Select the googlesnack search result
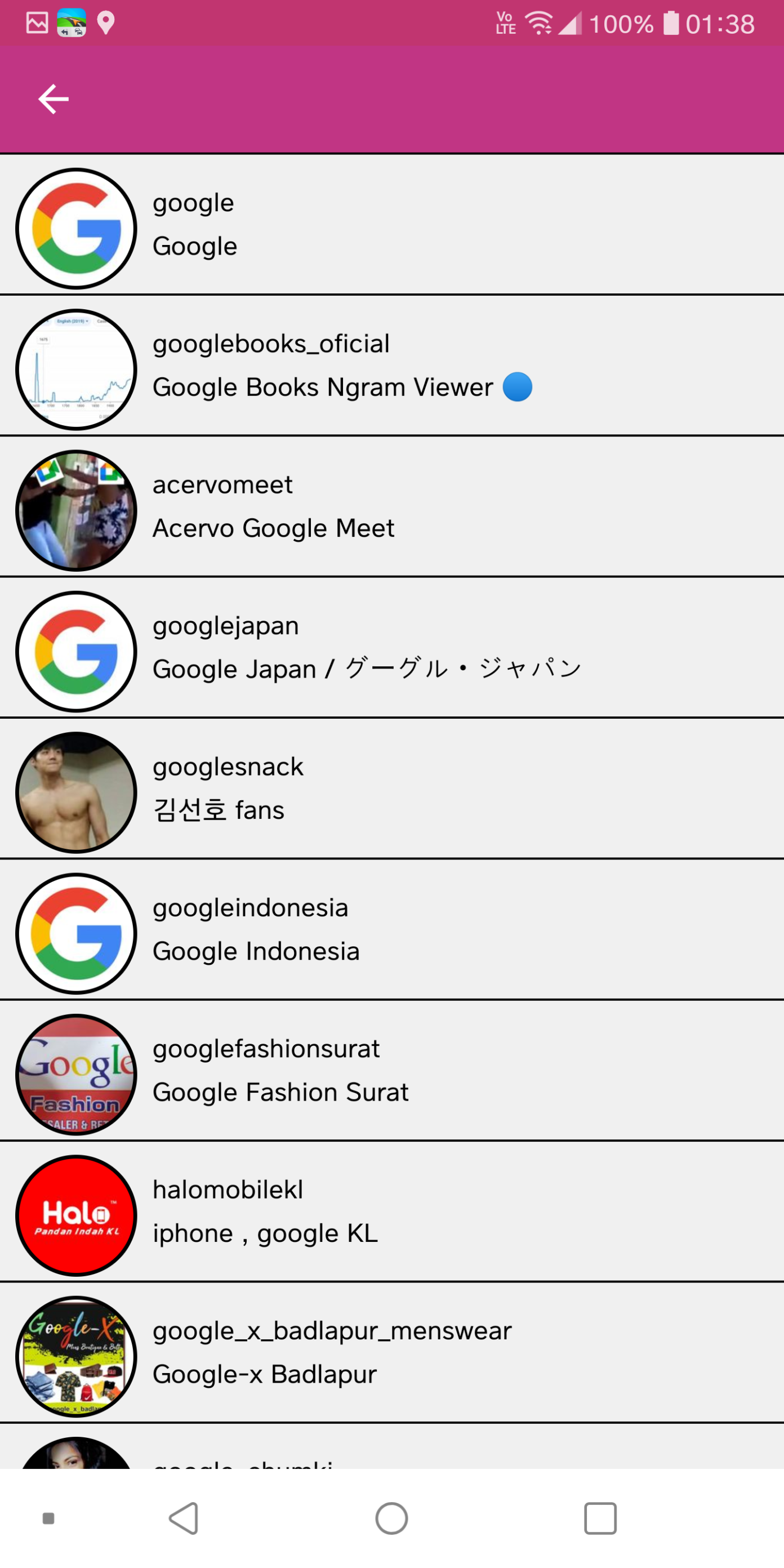The image size is (784, 1568). (x=365, y=791)
